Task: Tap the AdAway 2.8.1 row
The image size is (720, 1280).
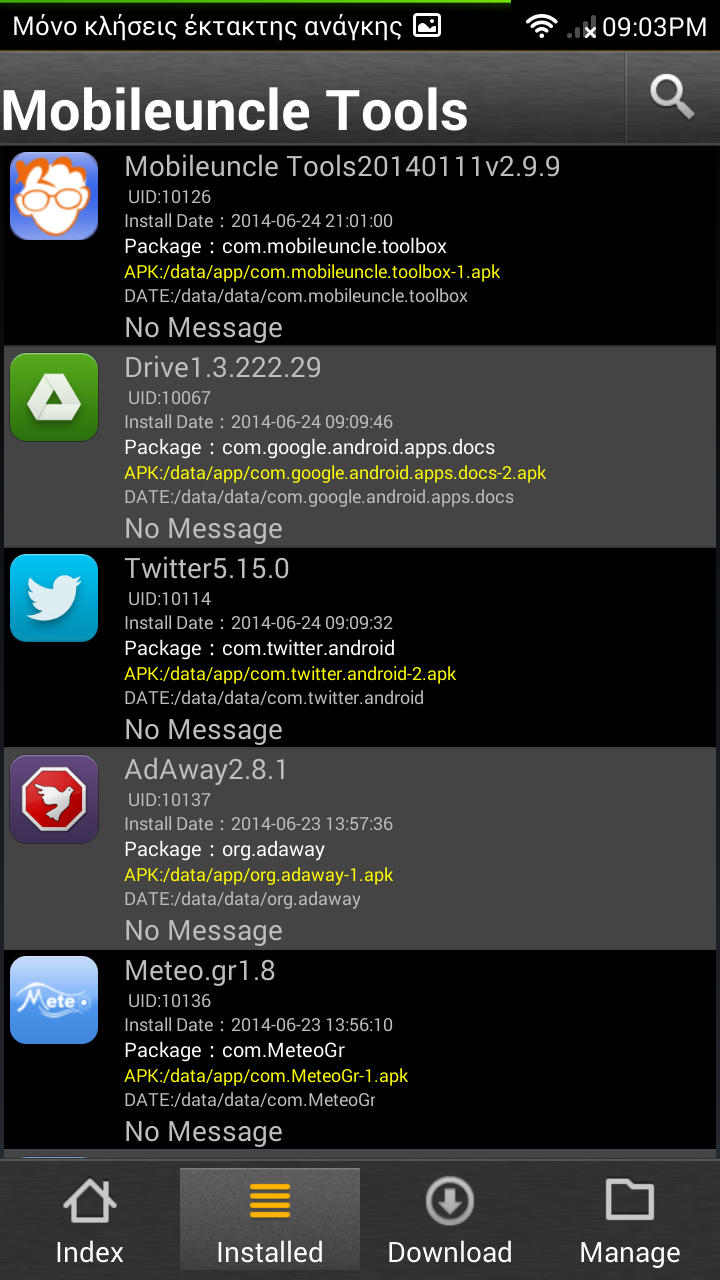Action: click(360, 848)
